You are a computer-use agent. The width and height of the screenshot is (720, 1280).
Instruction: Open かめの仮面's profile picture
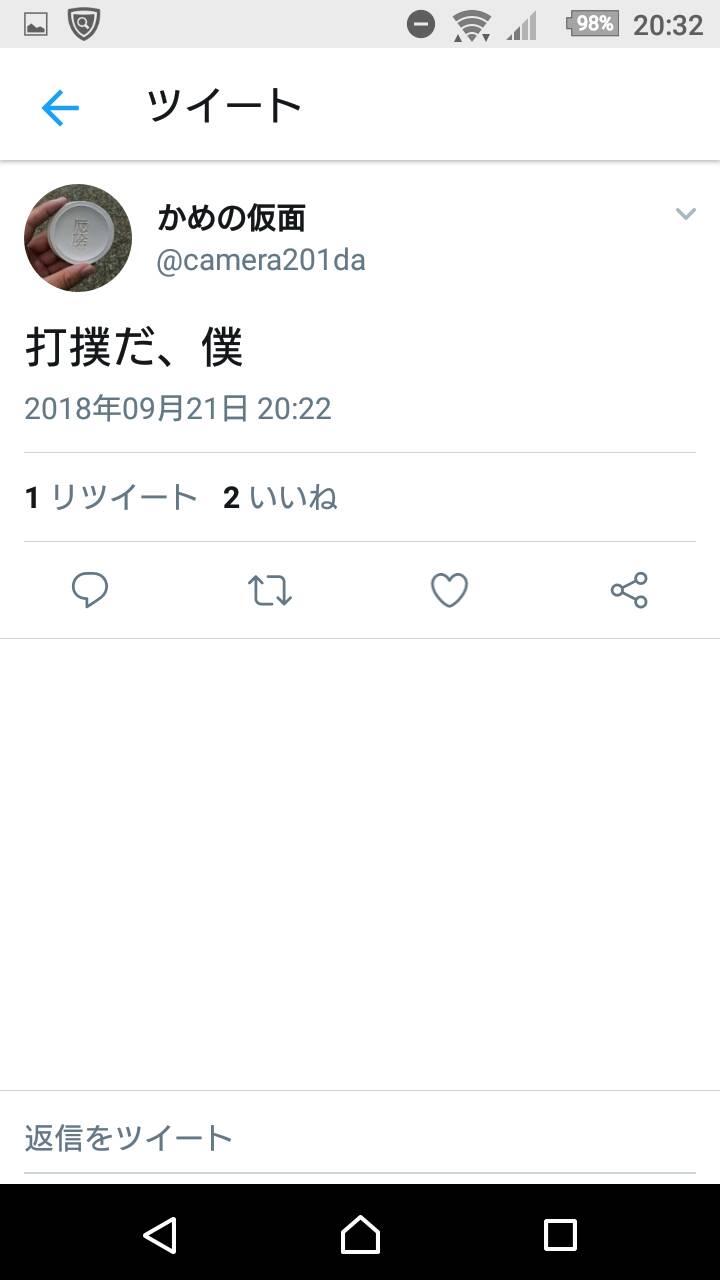tap(78, 238)
